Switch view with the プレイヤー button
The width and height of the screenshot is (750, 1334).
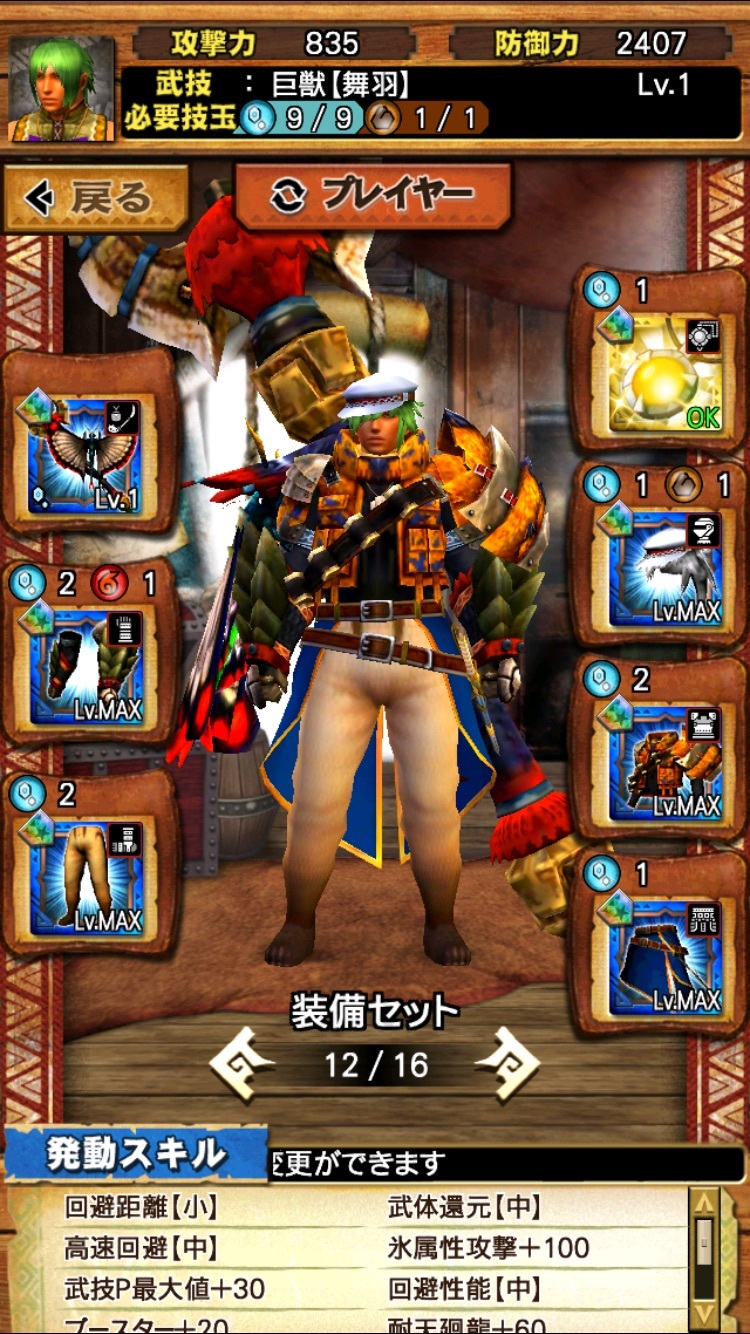tap(372, 195)
